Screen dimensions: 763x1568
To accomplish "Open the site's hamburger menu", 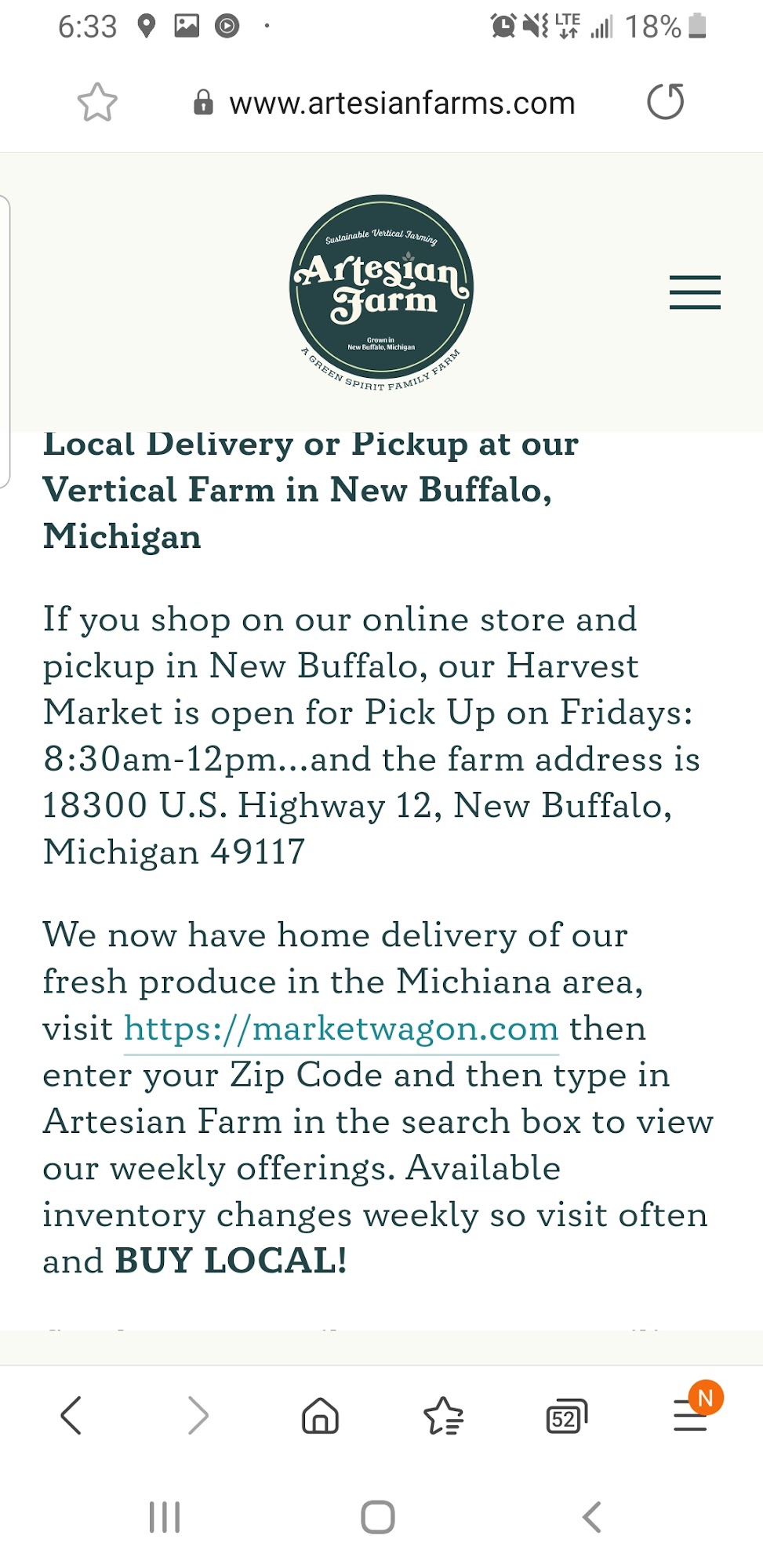I will tap(695, 292).
